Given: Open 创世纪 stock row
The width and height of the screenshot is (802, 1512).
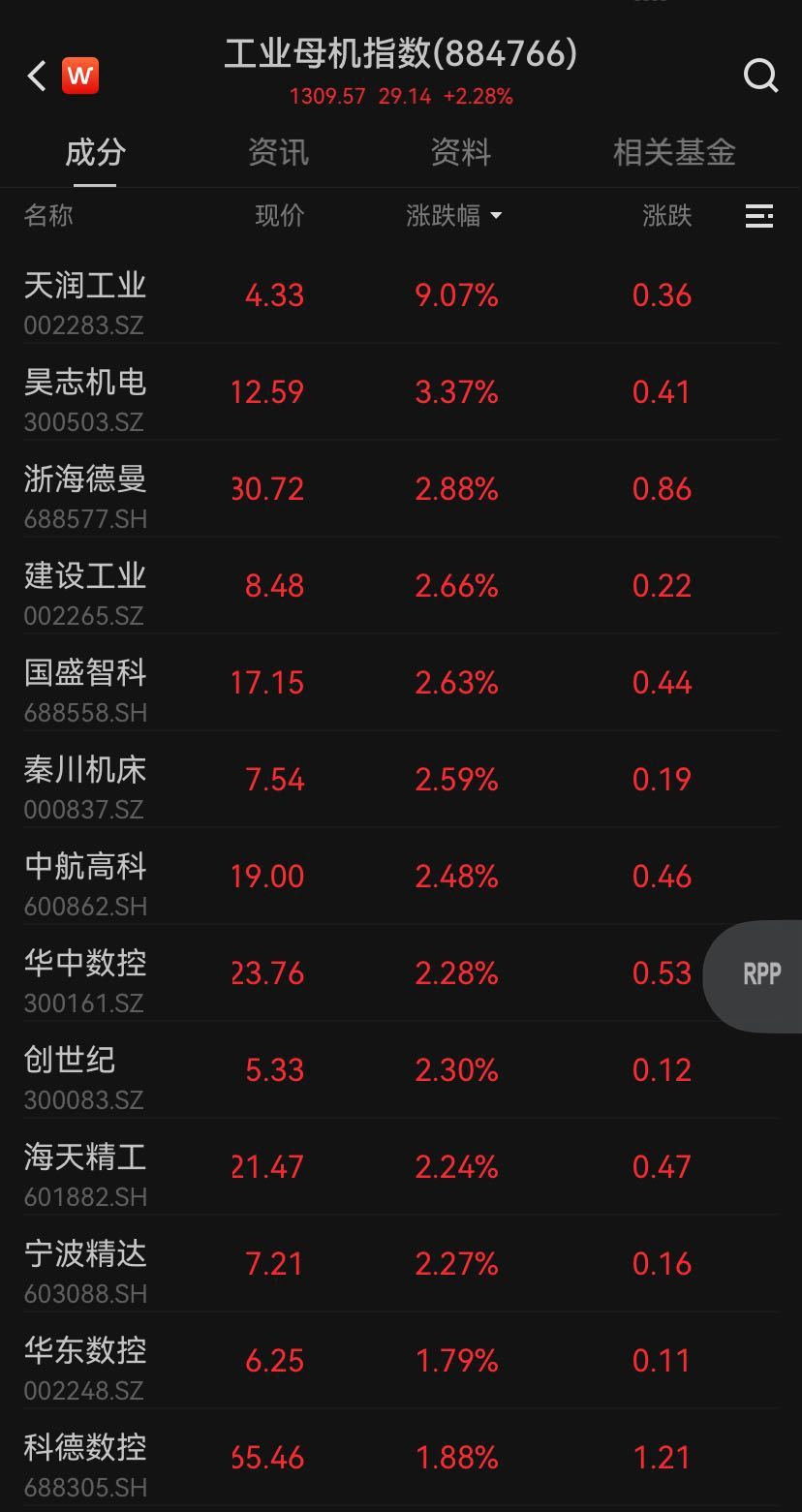Looking at the screenshot, I should click(70, 1070).
